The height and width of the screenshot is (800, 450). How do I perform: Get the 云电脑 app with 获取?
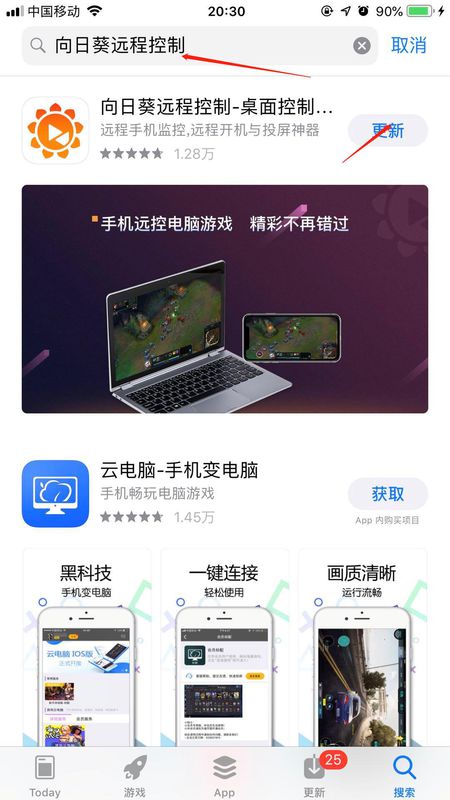click(388, 493)
